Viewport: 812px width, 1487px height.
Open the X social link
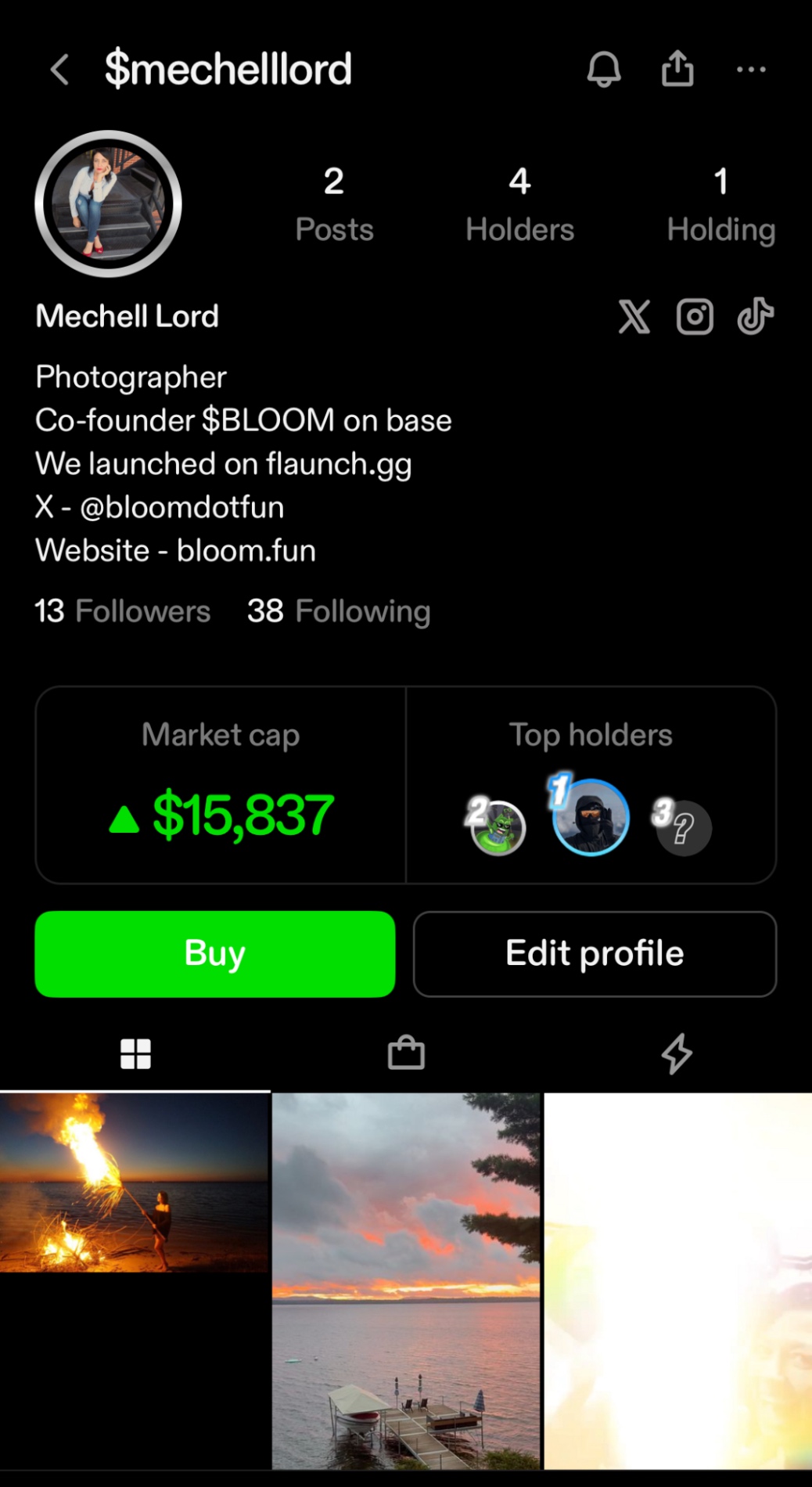(x=634, y=317)
